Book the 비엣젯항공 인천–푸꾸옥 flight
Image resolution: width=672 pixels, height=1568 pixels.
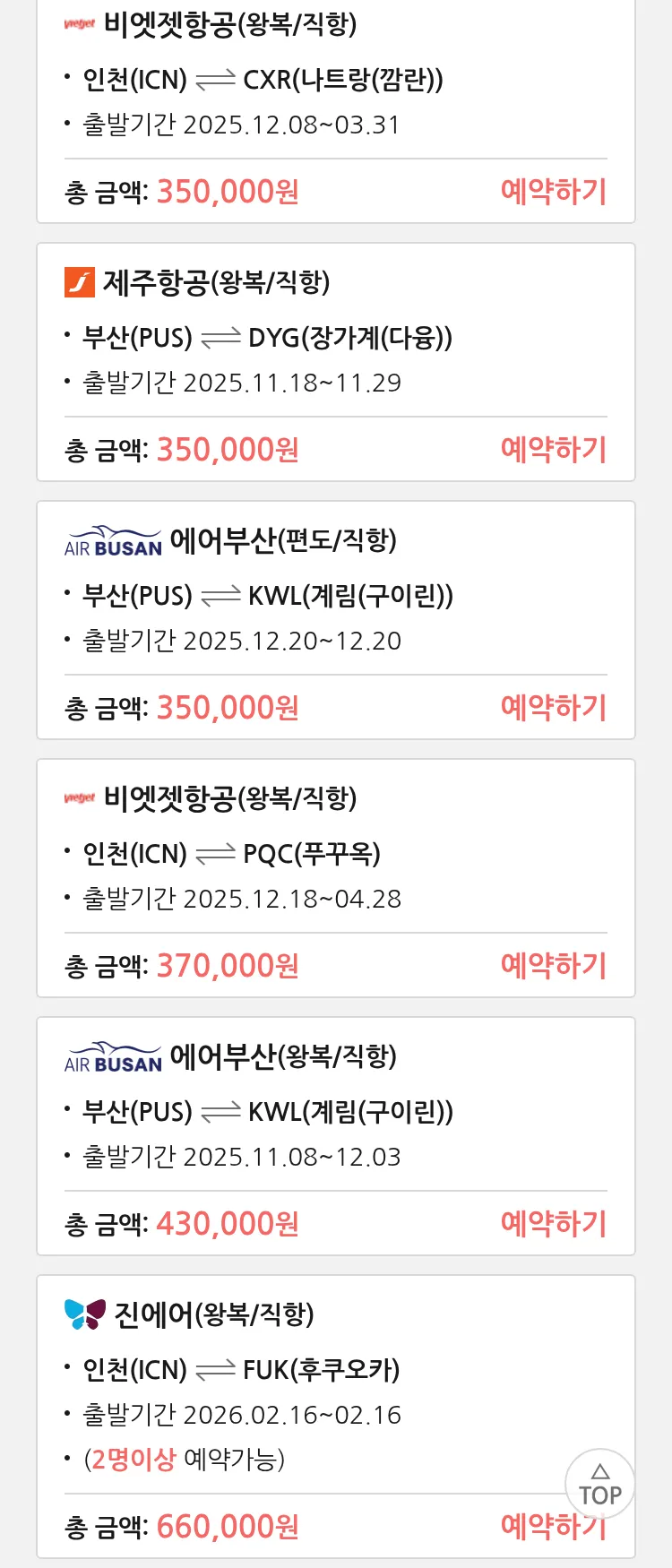tap(553, 966)
